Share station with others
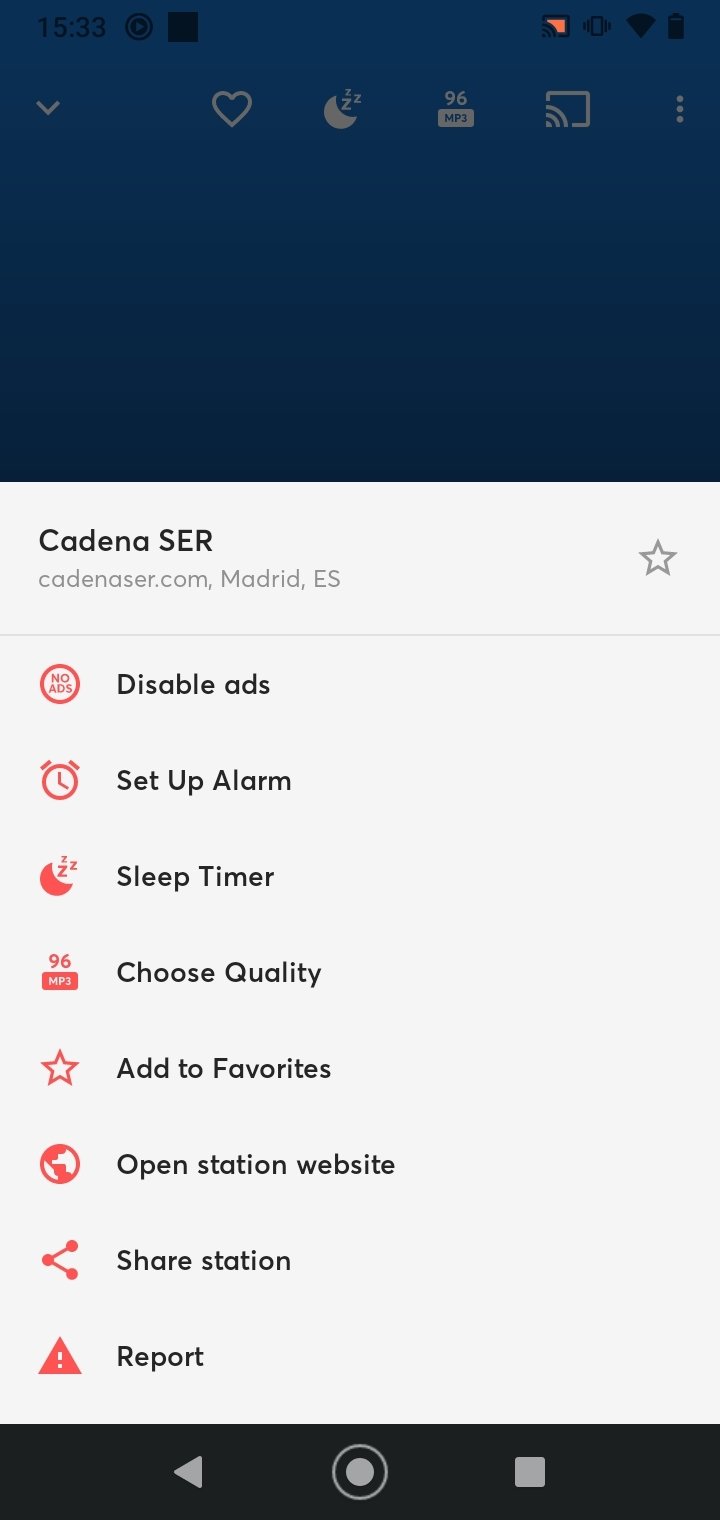Screen dimensions: 720x1520 pyautogui.click(x=360, y=1261)
